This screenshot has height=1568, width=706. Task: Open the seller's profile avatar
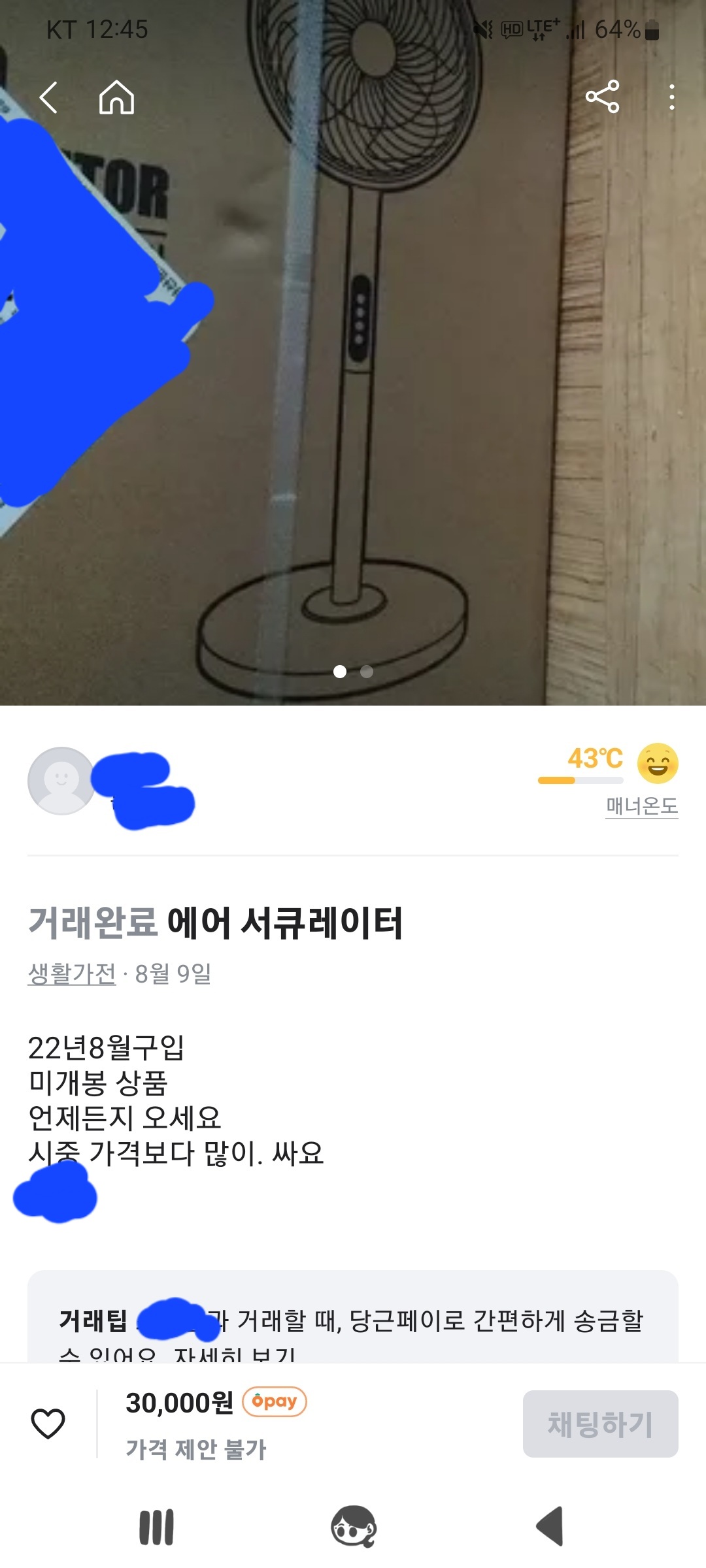(61, 781)
